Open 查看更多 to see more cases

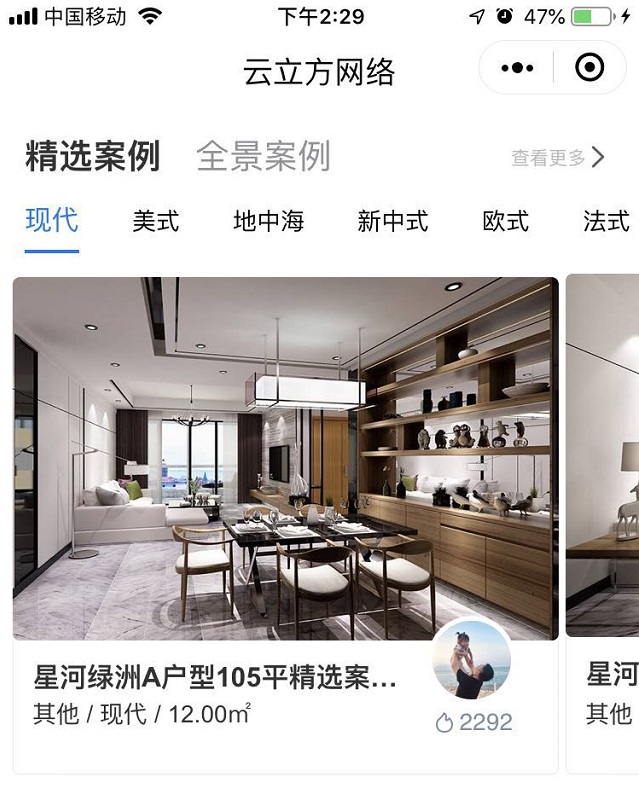tap(558, 157)
